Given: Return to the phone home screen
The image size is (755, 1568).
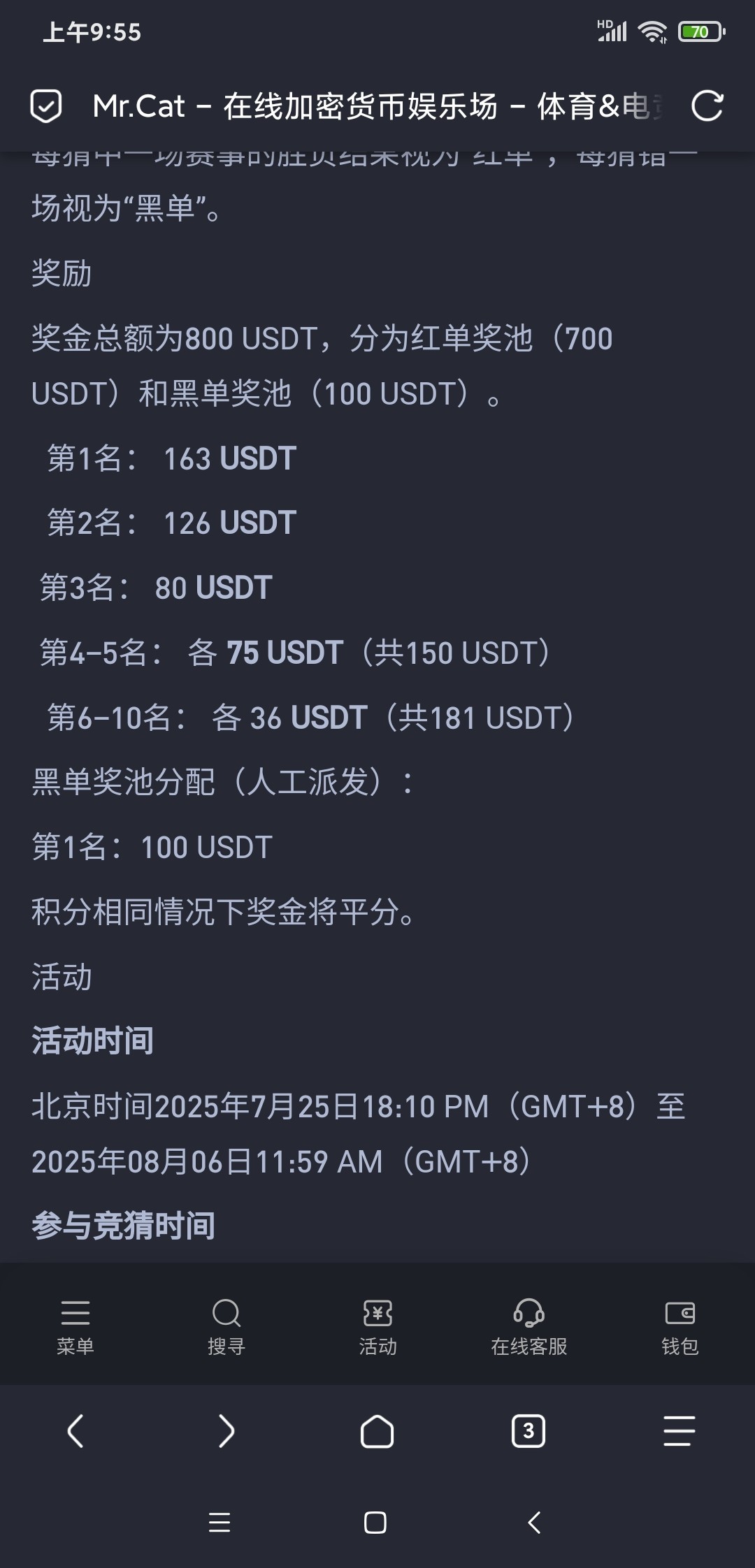Looking at the screenshot, I should [375, 1522].
